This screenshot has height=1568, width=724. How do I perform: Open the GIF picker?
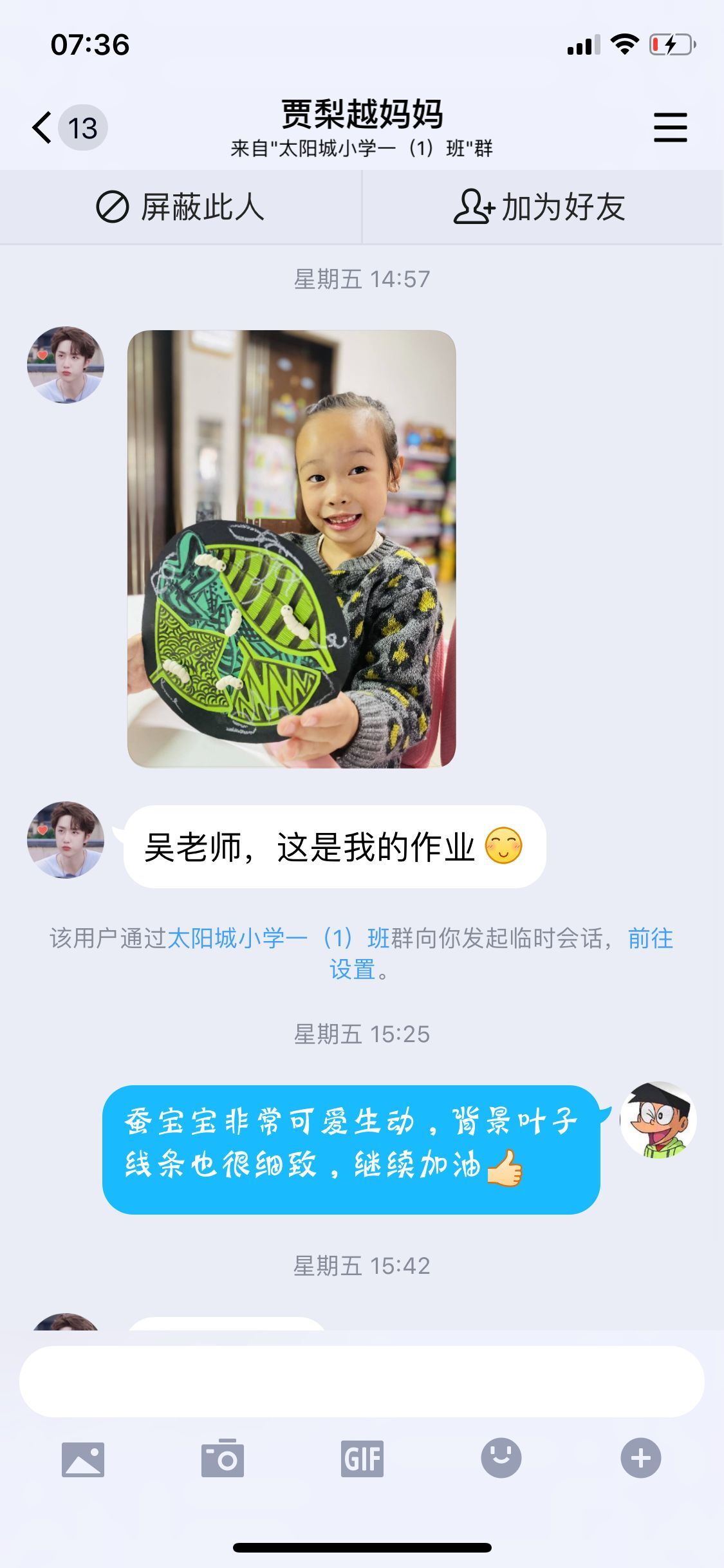[x=362, y=1459]
